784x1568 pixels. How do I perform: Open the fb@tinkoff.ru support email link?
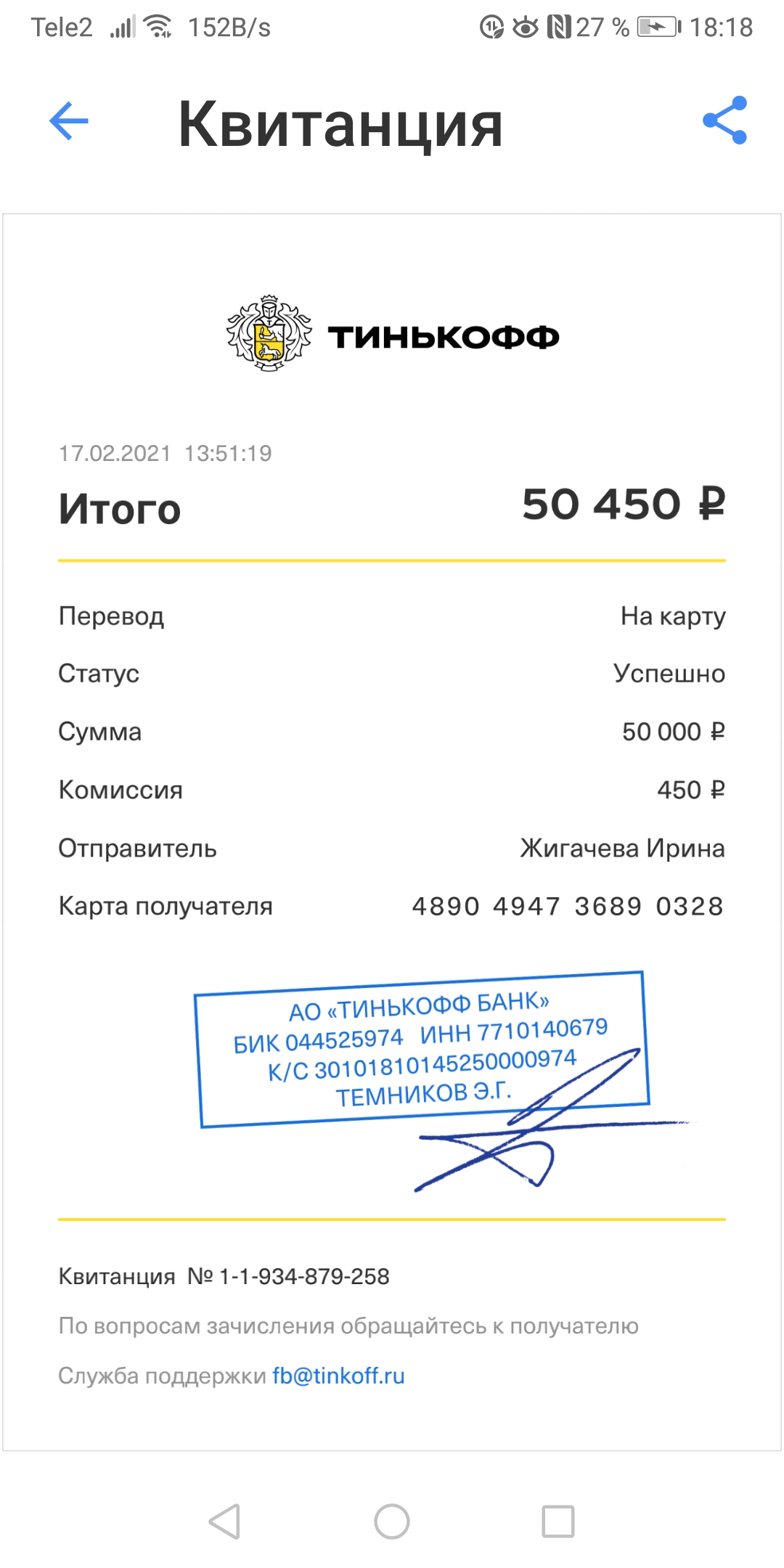coord(338,1376)
